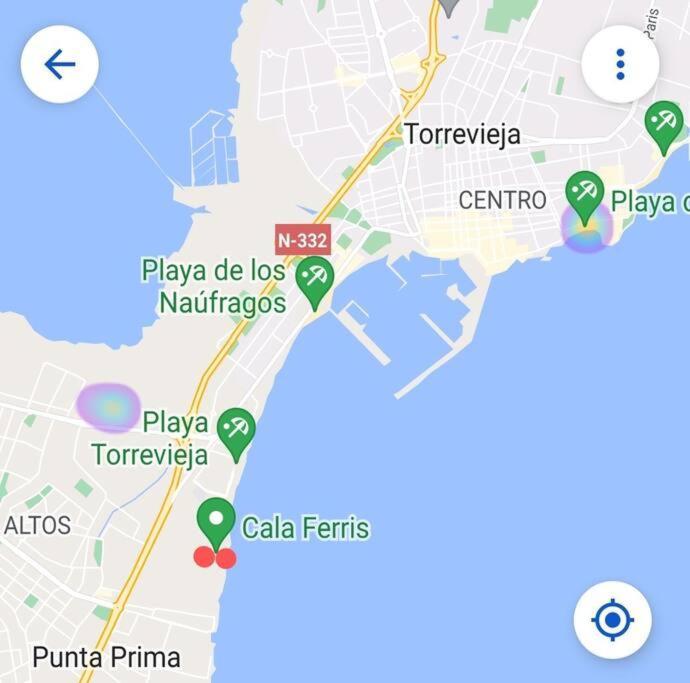Center map on my current location
Image resolution: width=690 pixels, height=683 pixels.
coord(612,620)
